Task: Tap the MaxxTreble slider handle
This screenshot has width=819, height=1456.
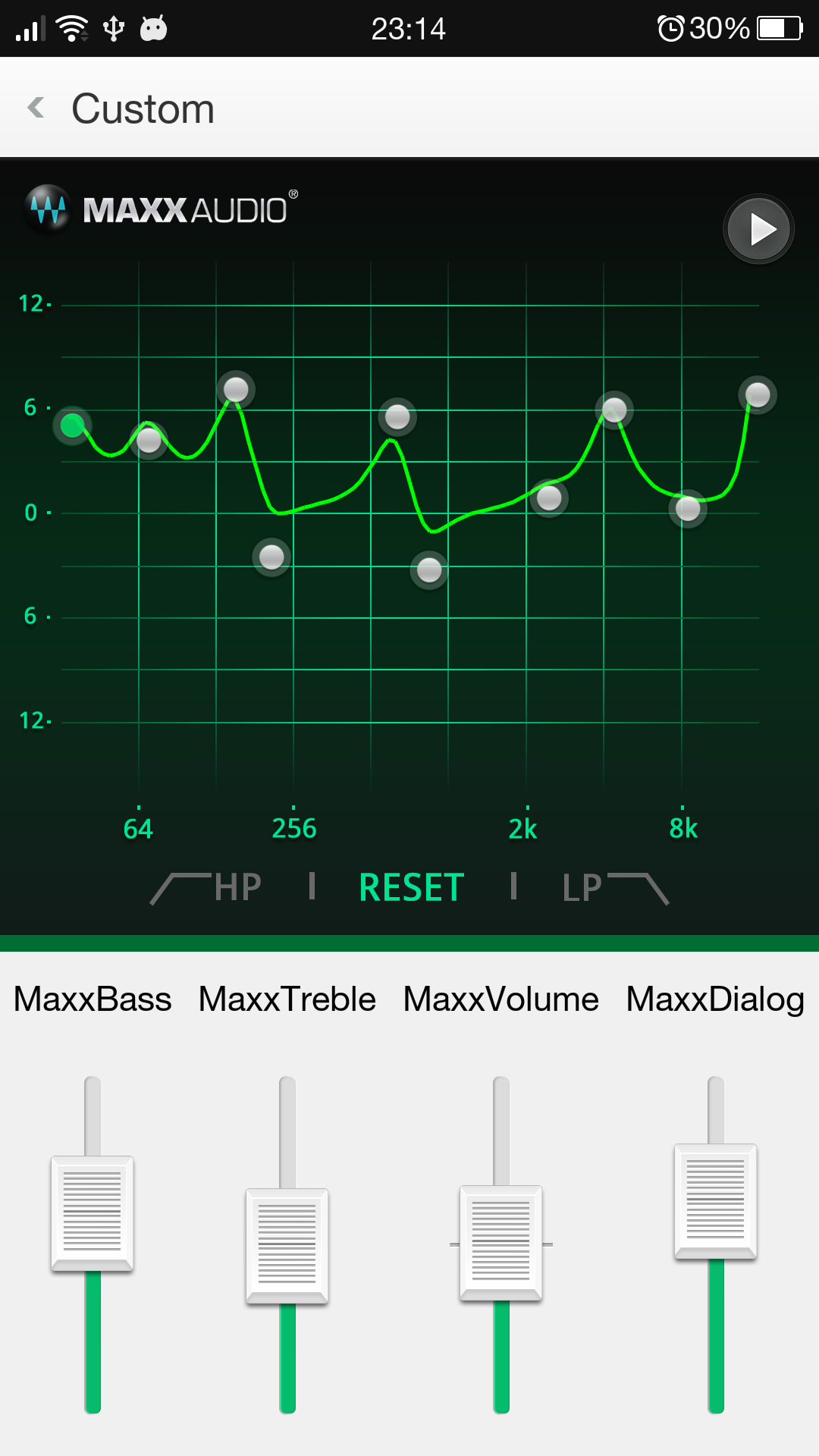Action: [x=287, y=1246]
